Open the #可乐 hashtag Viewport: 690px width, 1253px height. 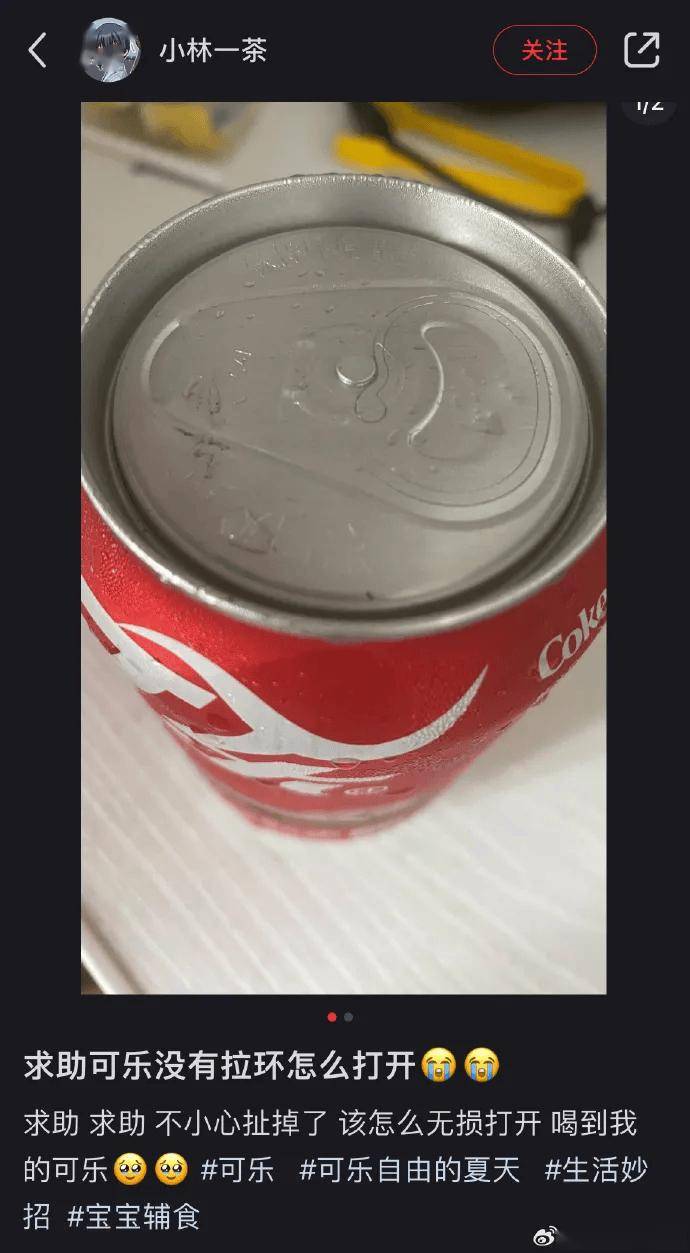pyautogui.click(x=237, y=1169)
